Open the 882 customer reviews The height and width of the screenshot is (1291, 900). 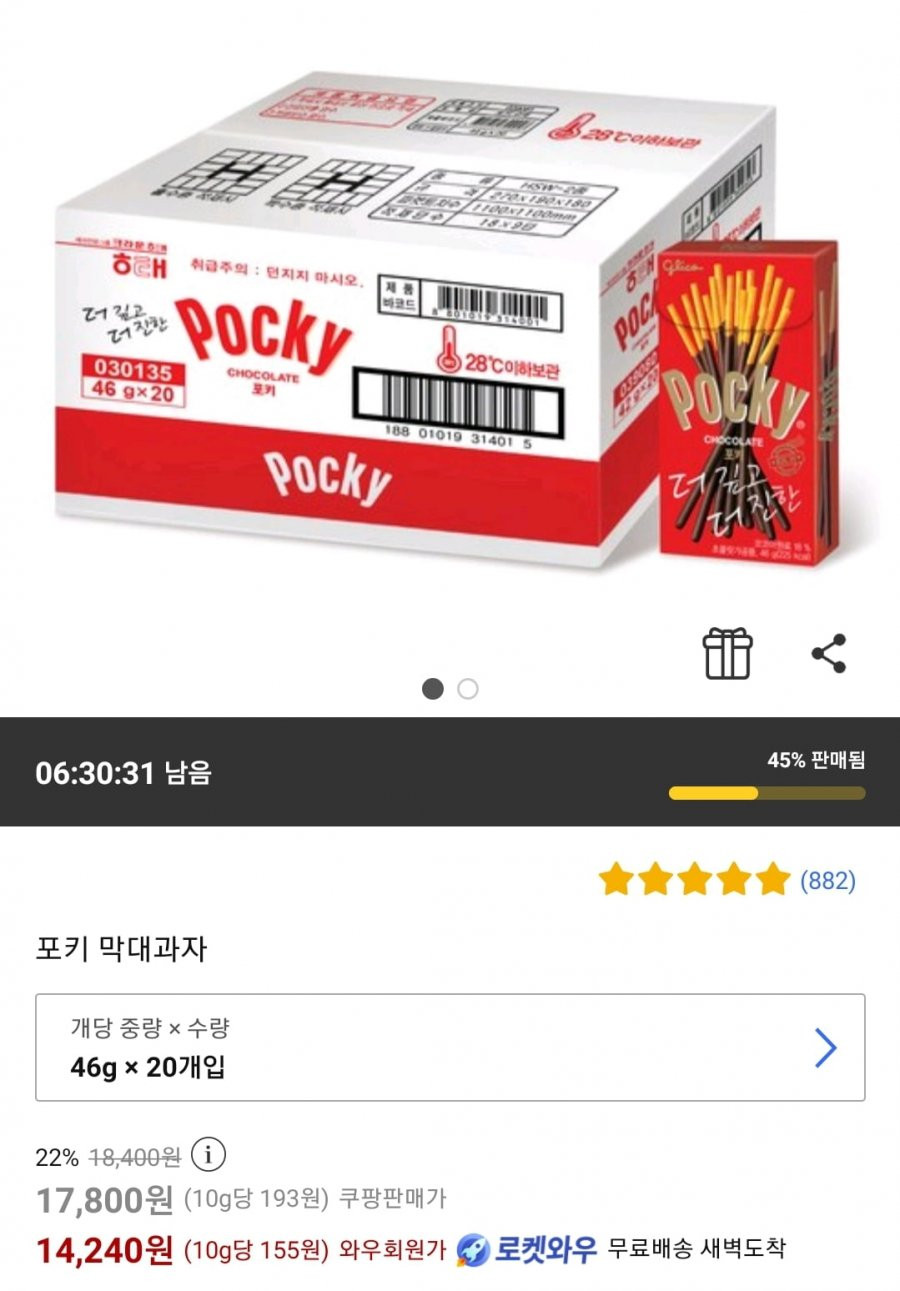(827, 880)
